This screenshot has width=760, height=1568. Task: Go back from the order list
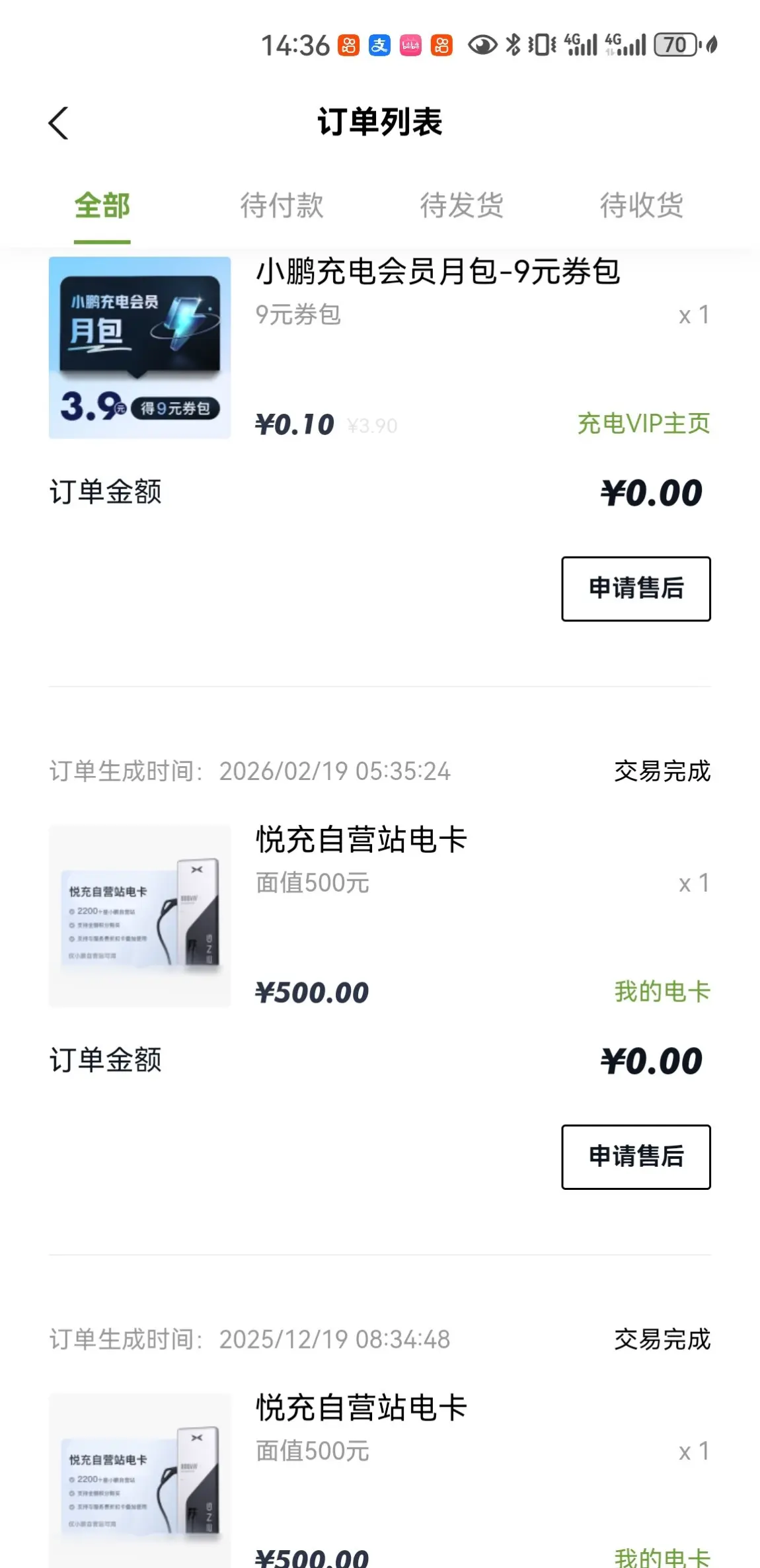point(58,123)
